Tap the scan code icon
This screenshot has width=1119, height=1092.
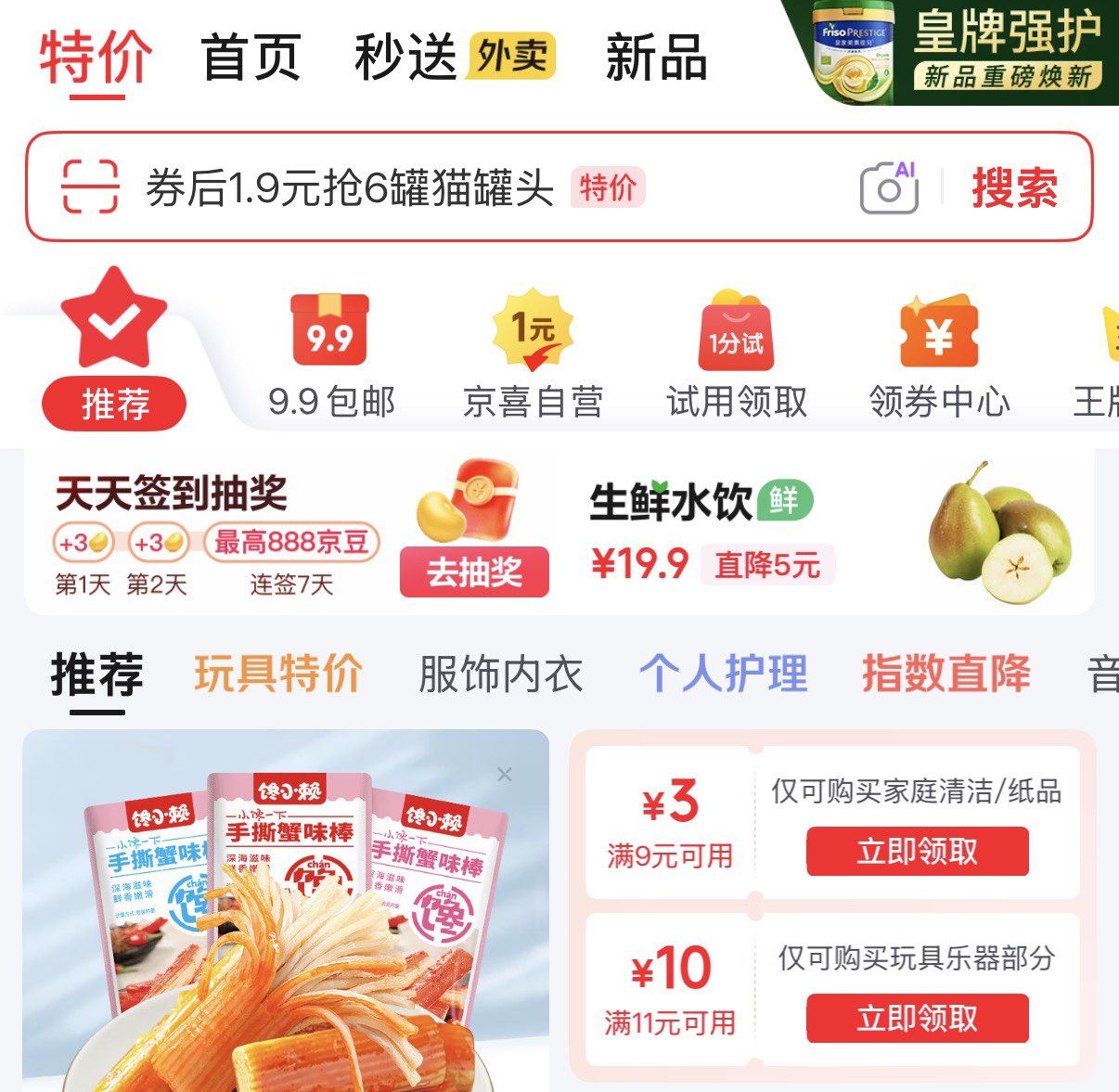tap(90, 186)
